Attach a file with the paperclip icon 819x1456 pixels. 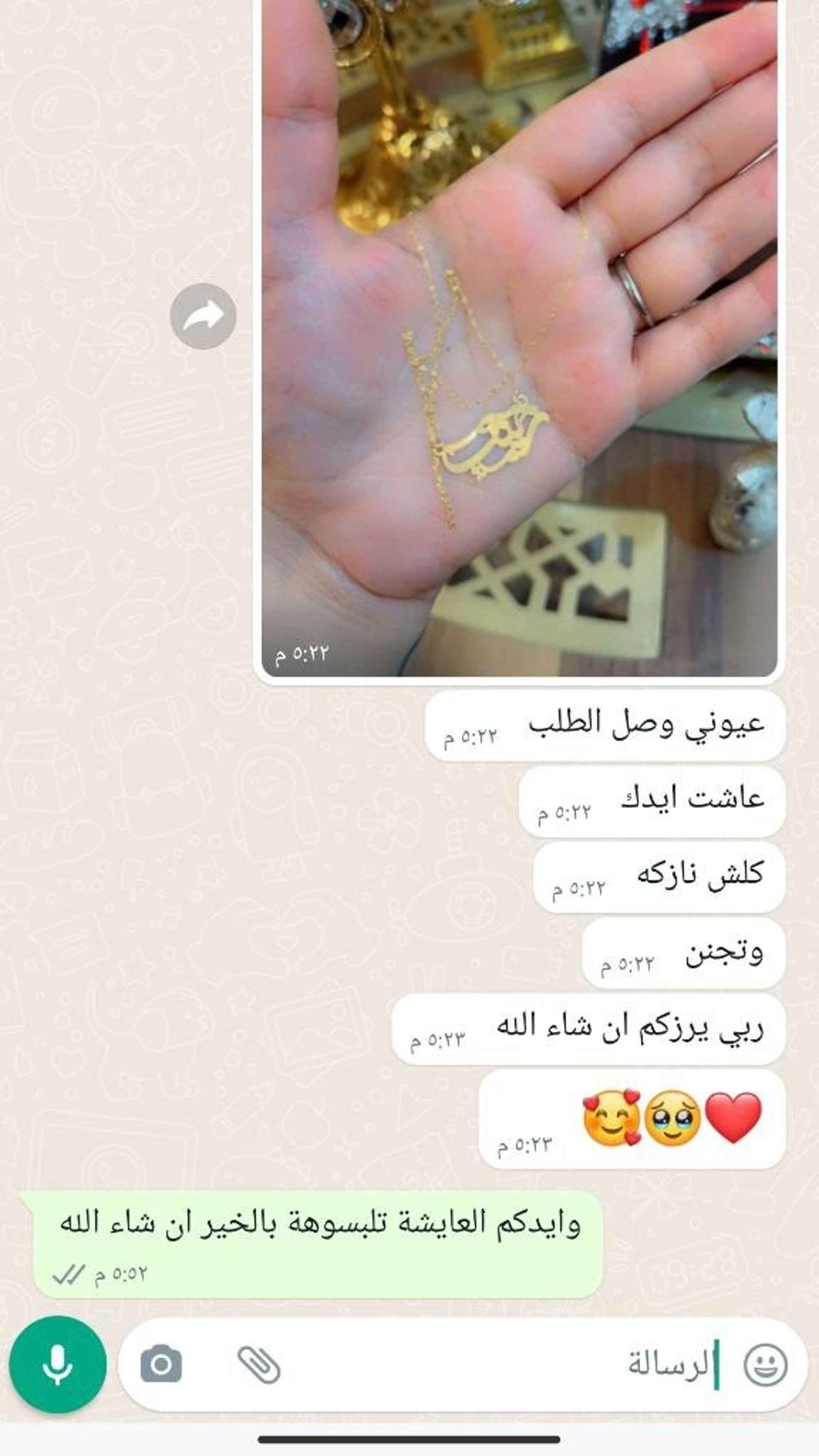click(259, 1364)
